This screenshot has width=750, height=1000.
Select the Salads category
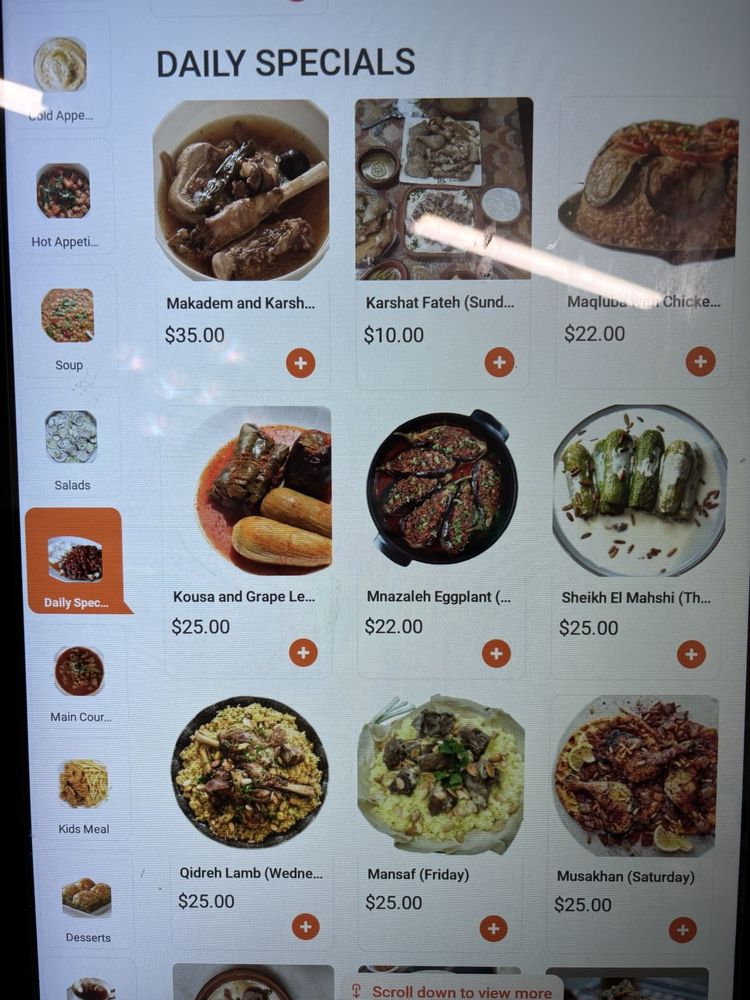(71, 446)
